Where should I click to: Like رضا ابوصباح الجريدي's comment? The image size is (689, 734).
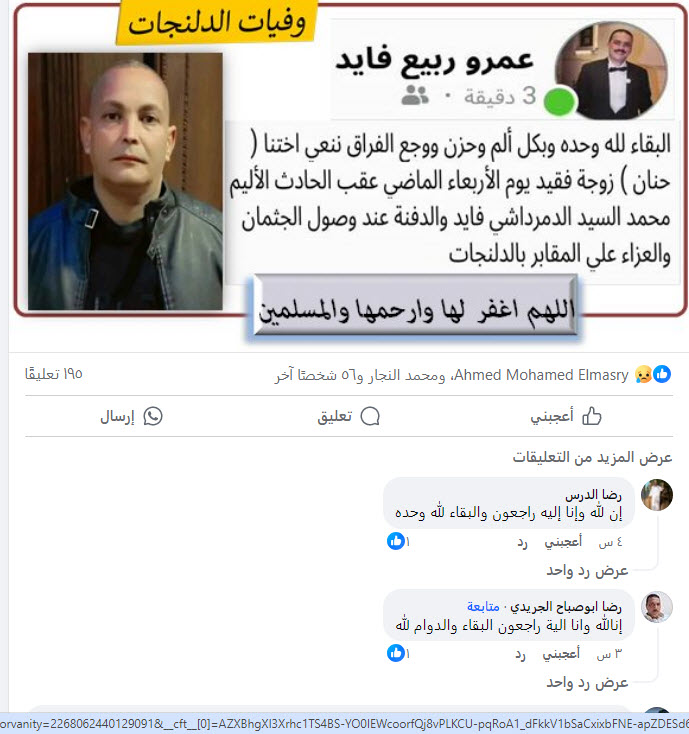(563, 653)
